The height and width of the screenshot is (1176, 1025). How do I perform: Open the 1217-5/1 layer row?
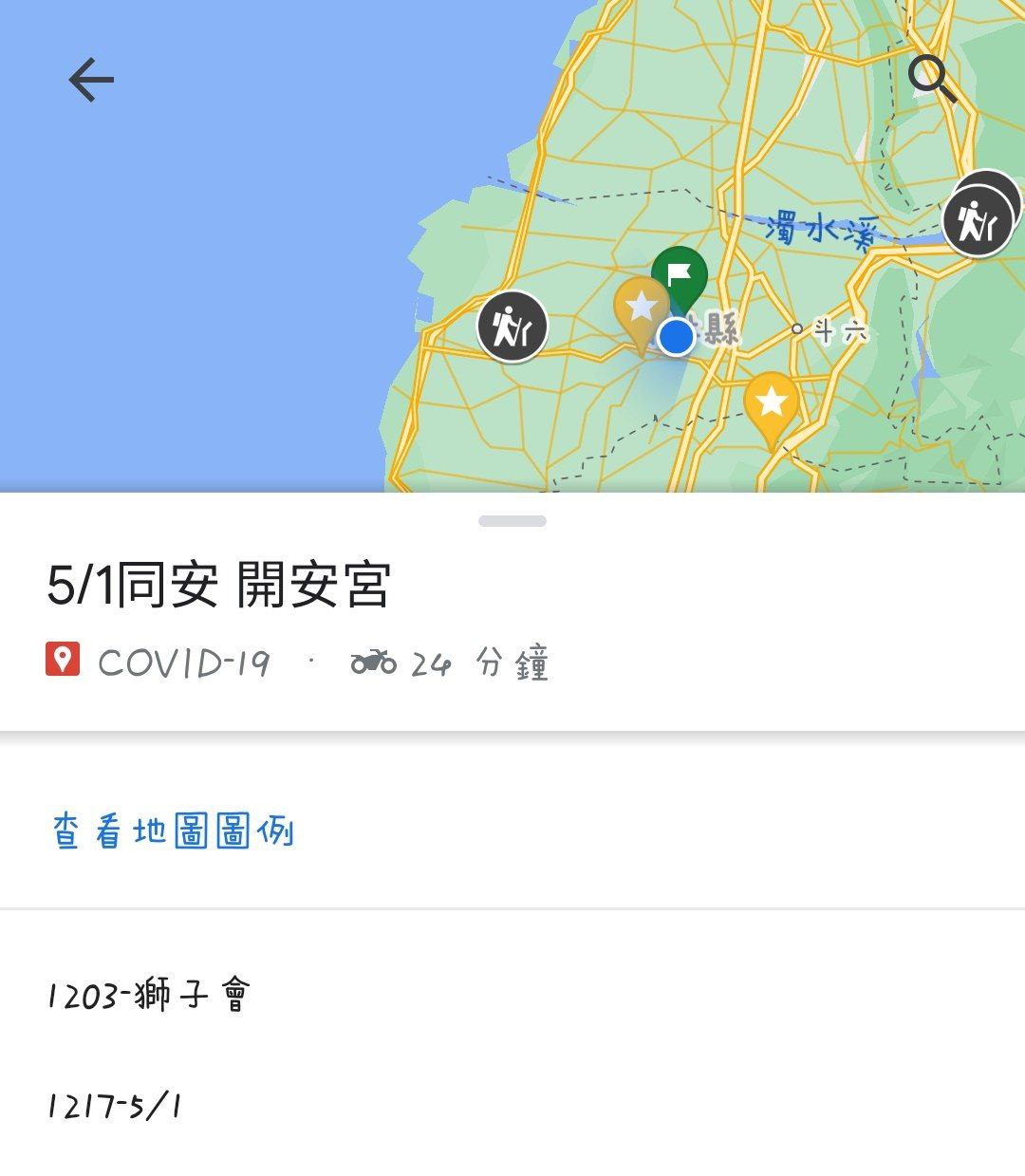tap(115, 1106)
